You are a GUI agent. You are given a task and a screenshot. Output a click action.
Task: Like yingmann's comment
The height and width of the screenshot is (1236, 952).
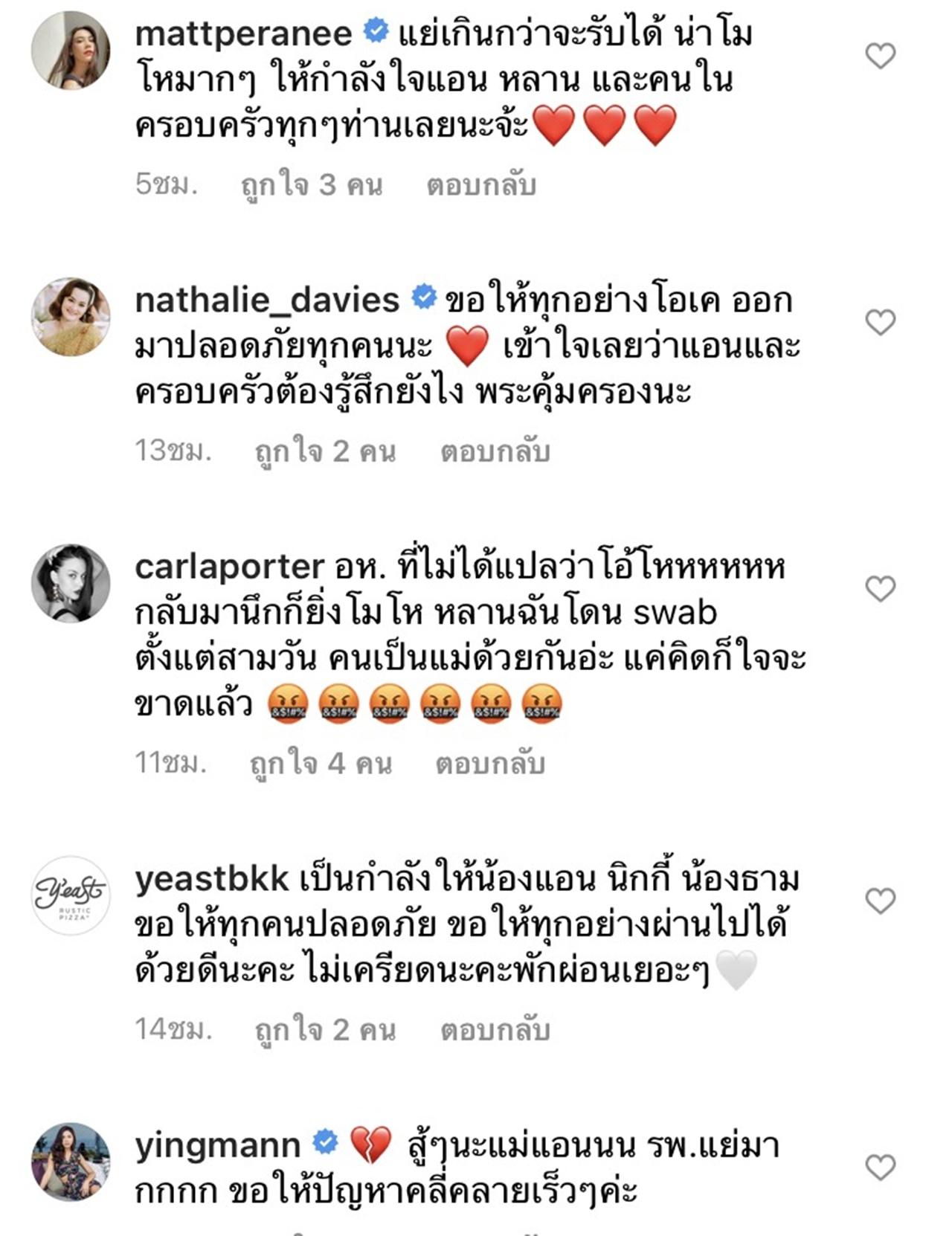coord(881,1168)
